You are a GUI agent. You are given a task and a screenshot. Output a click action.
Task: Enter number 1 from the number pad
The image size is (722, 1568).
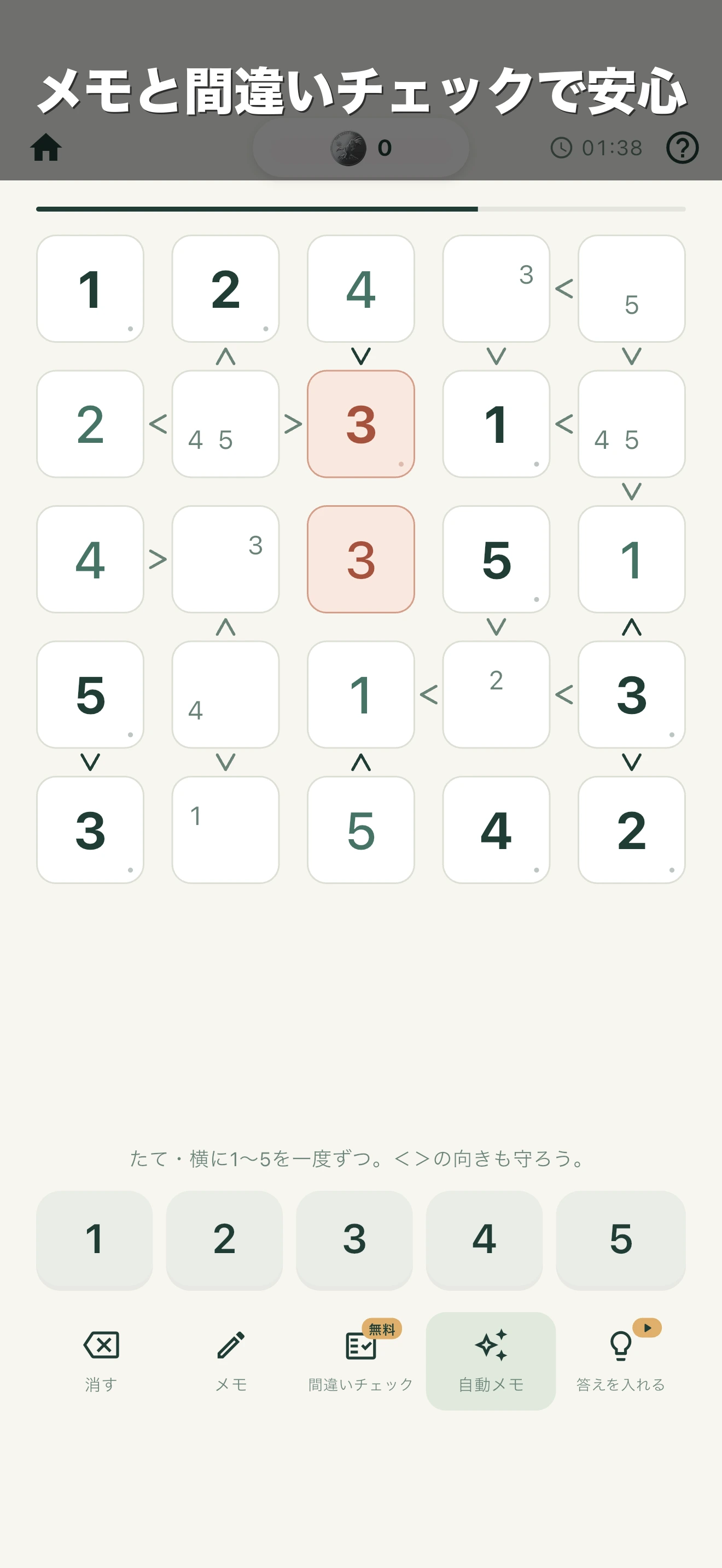(95, 1240)
